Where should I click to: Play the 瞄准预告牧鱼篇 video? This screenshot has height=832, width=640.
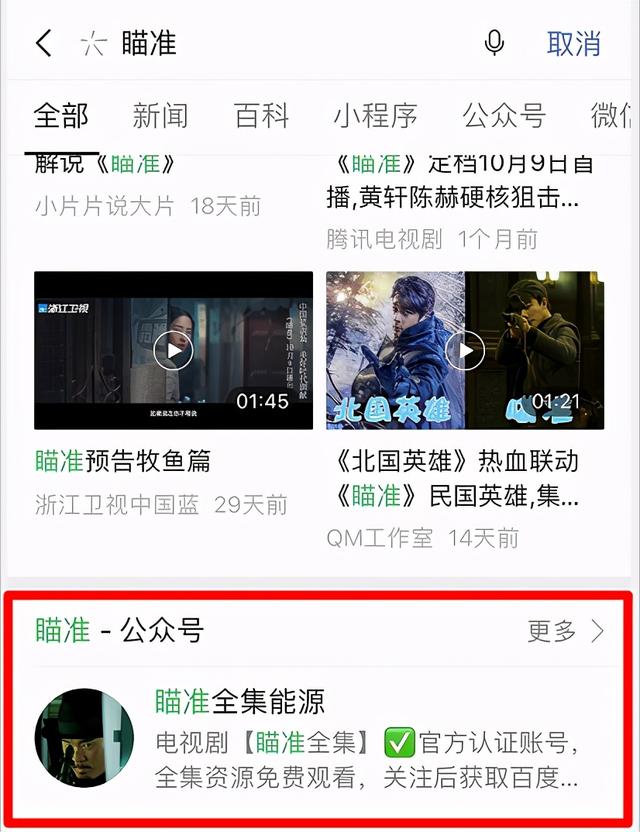coord(173,350)
